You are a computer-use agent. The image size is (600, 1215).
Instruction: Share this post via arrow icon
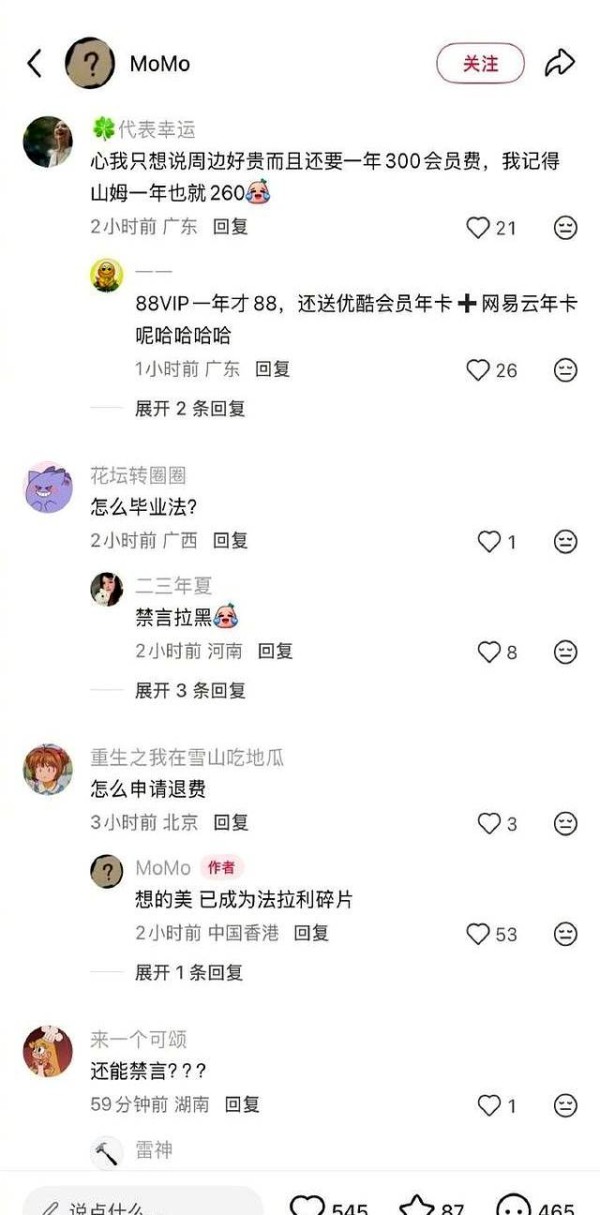(x=559, y=64)
